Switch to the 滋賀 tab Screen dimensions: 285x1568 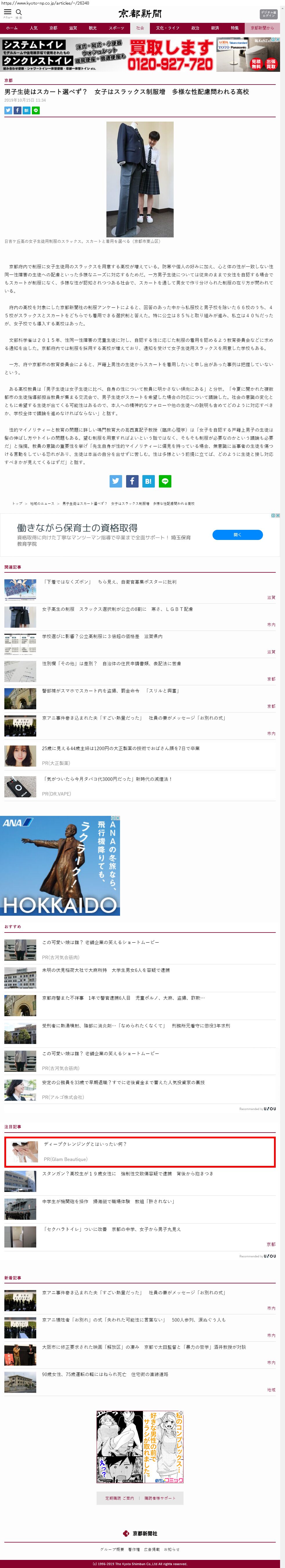[73, 28]
